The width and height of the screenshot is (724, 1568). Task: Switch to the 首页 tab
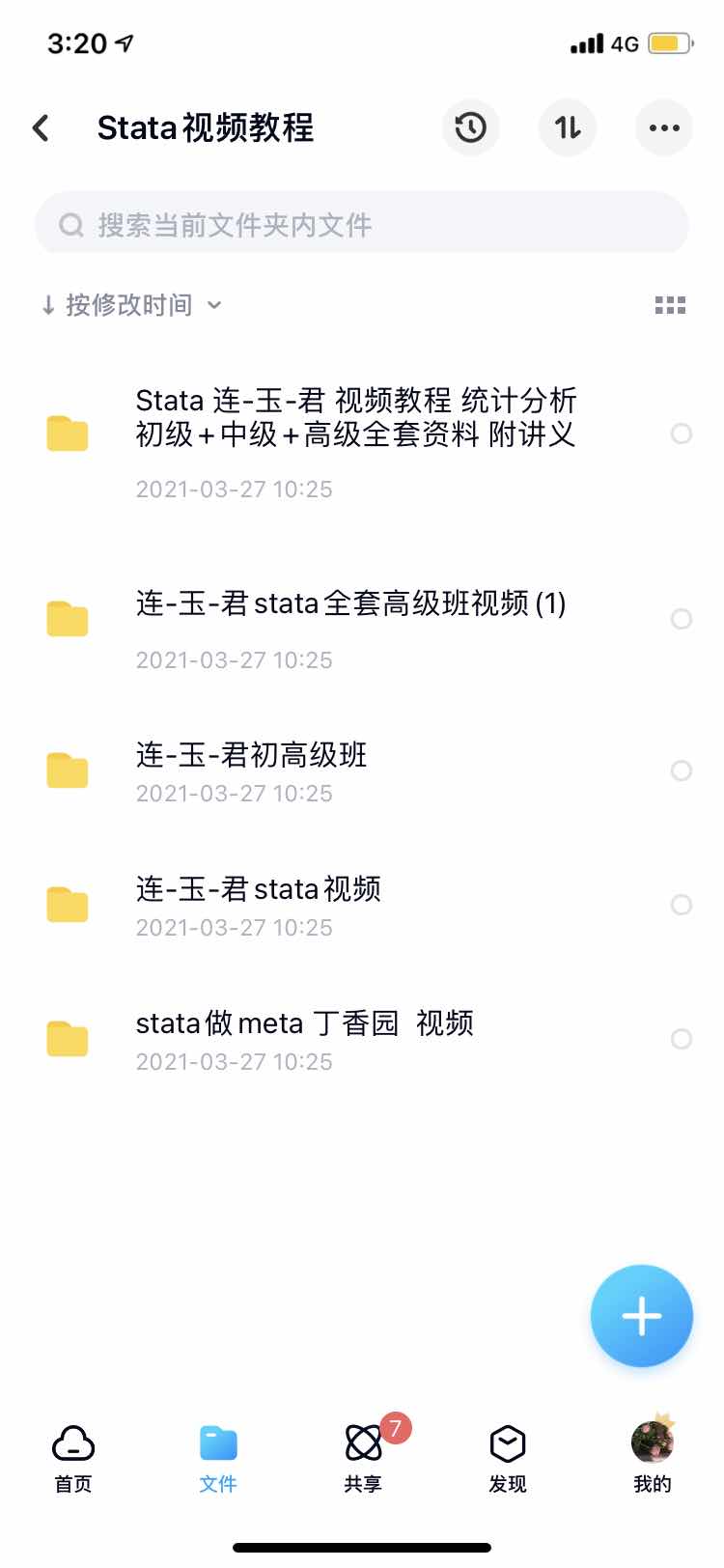tap(73, 1458)
